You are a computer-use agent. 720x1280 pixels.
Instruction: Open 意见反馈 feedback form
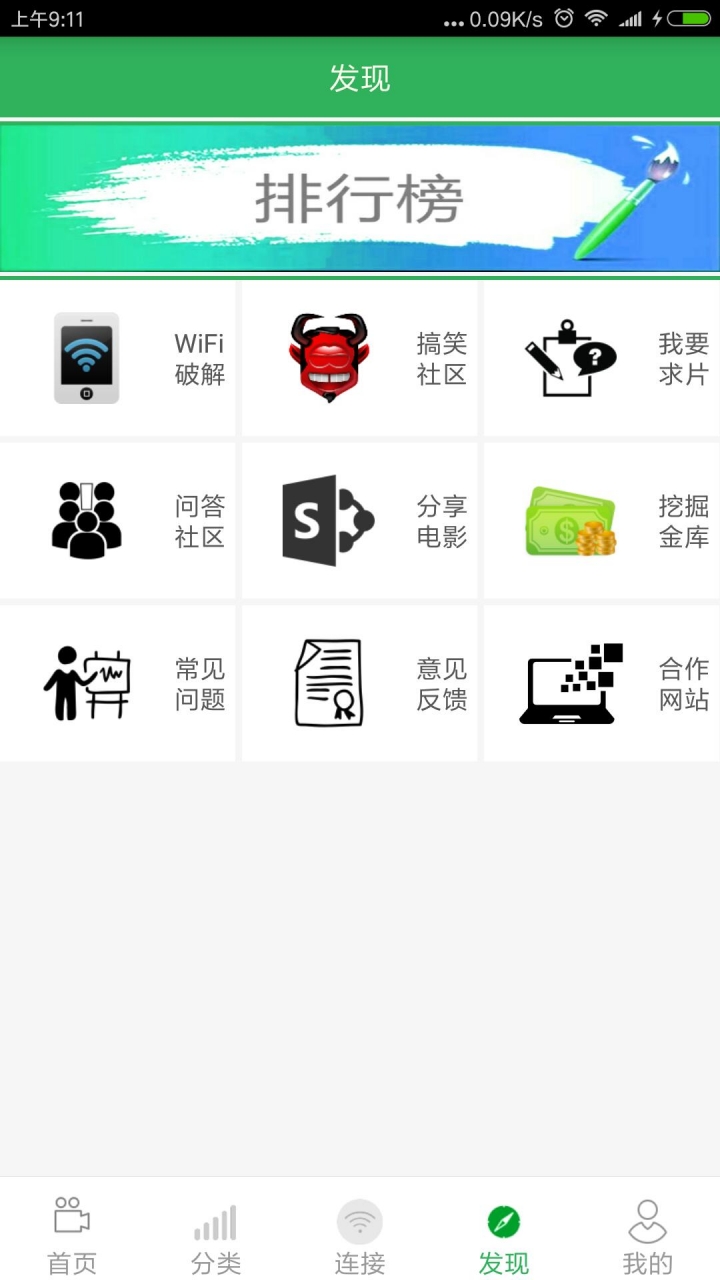tap(360, 681)
